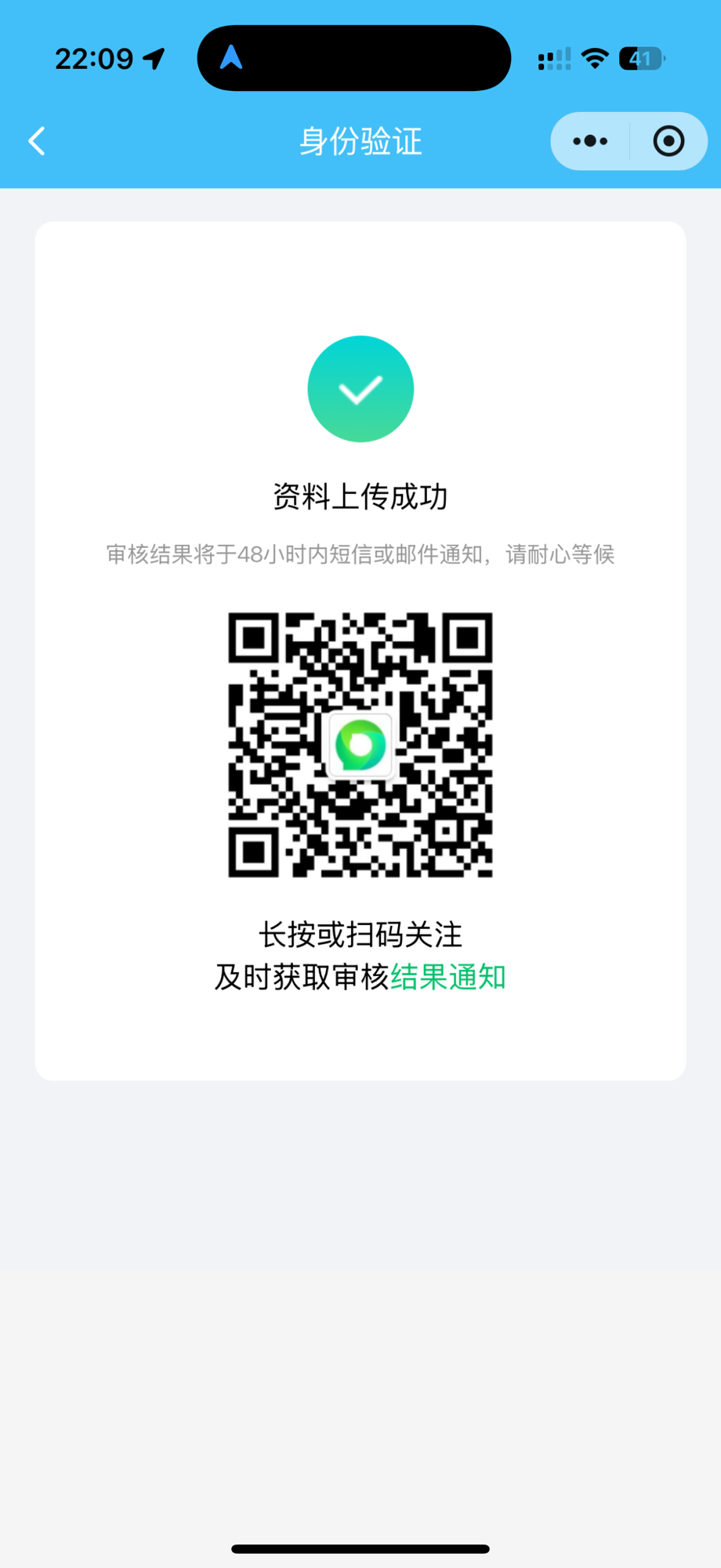
Task: Close the mini program with the circle button
Action: [668, 141]
